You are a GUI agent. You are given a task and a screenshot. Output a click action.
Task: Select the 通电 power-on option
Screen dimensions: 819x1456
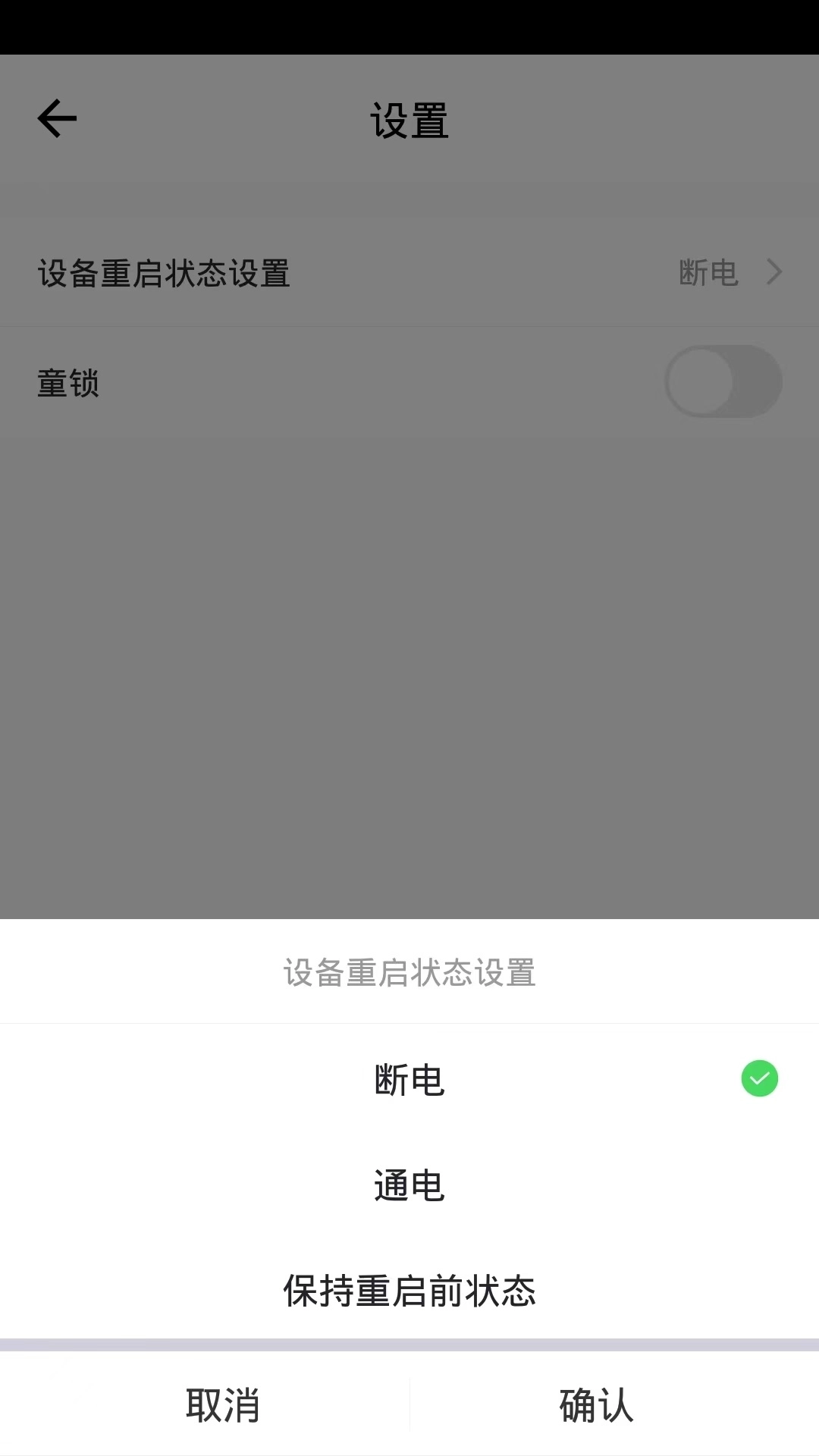coord(409,1185)
